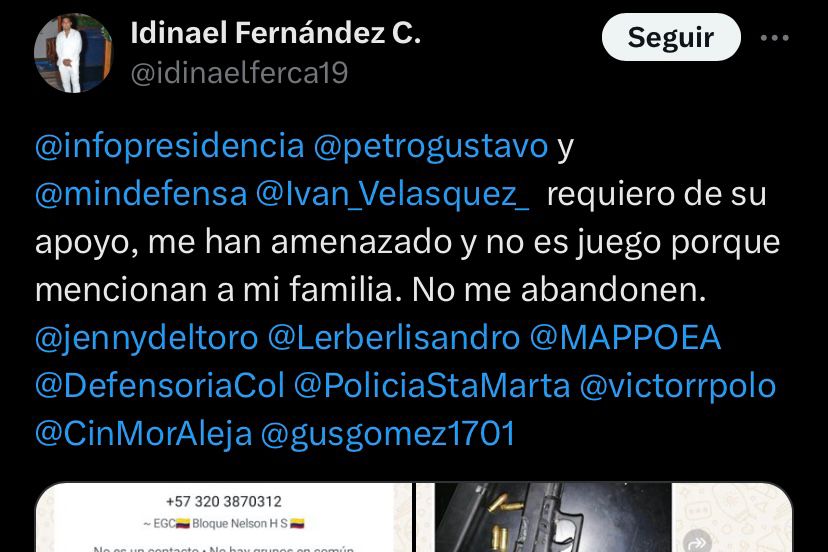Open the attached WhatsApp contact screenshot
The image size is (828, 552).
(x=223, y=518)
